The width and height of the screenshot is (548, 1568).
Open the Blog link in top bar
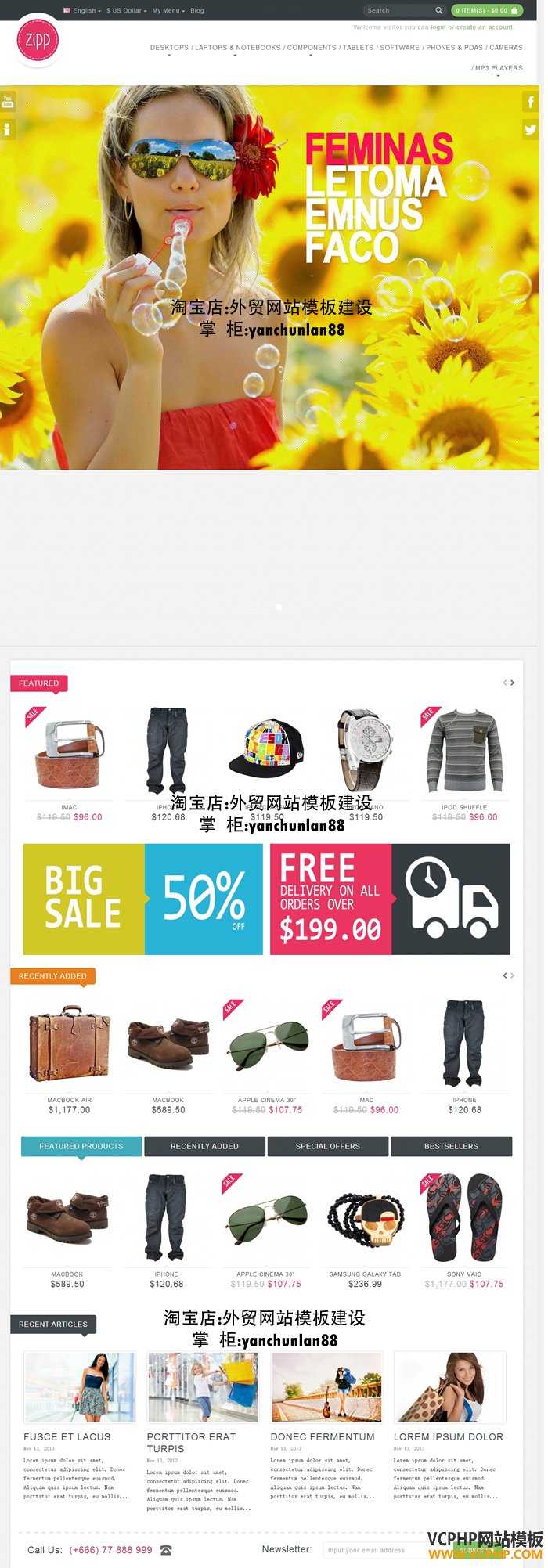pyautogui.click(x=197, y=11)
